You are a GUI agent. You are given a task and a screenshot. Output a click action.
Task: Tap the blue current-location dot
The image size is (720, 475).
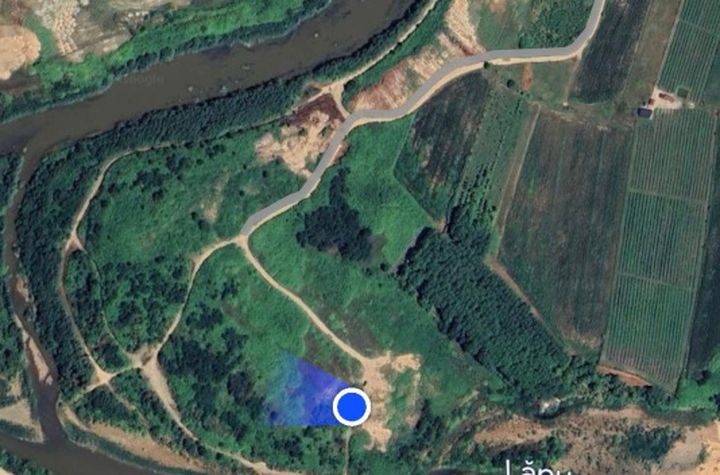(351, 407)
